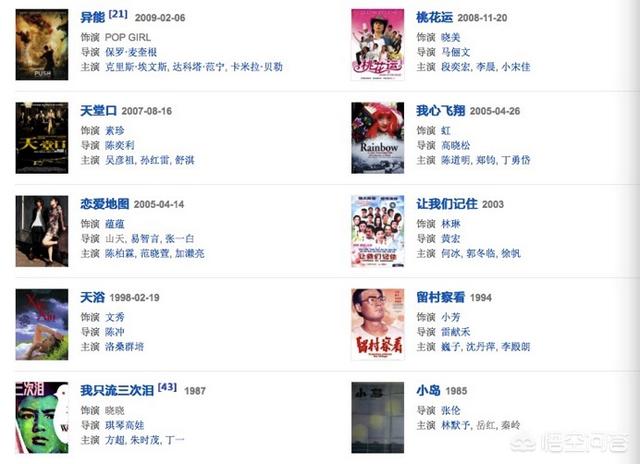
Task: Tap the 留村察看 movie poster
Action: pyautogui.click(x=377, y=324)
